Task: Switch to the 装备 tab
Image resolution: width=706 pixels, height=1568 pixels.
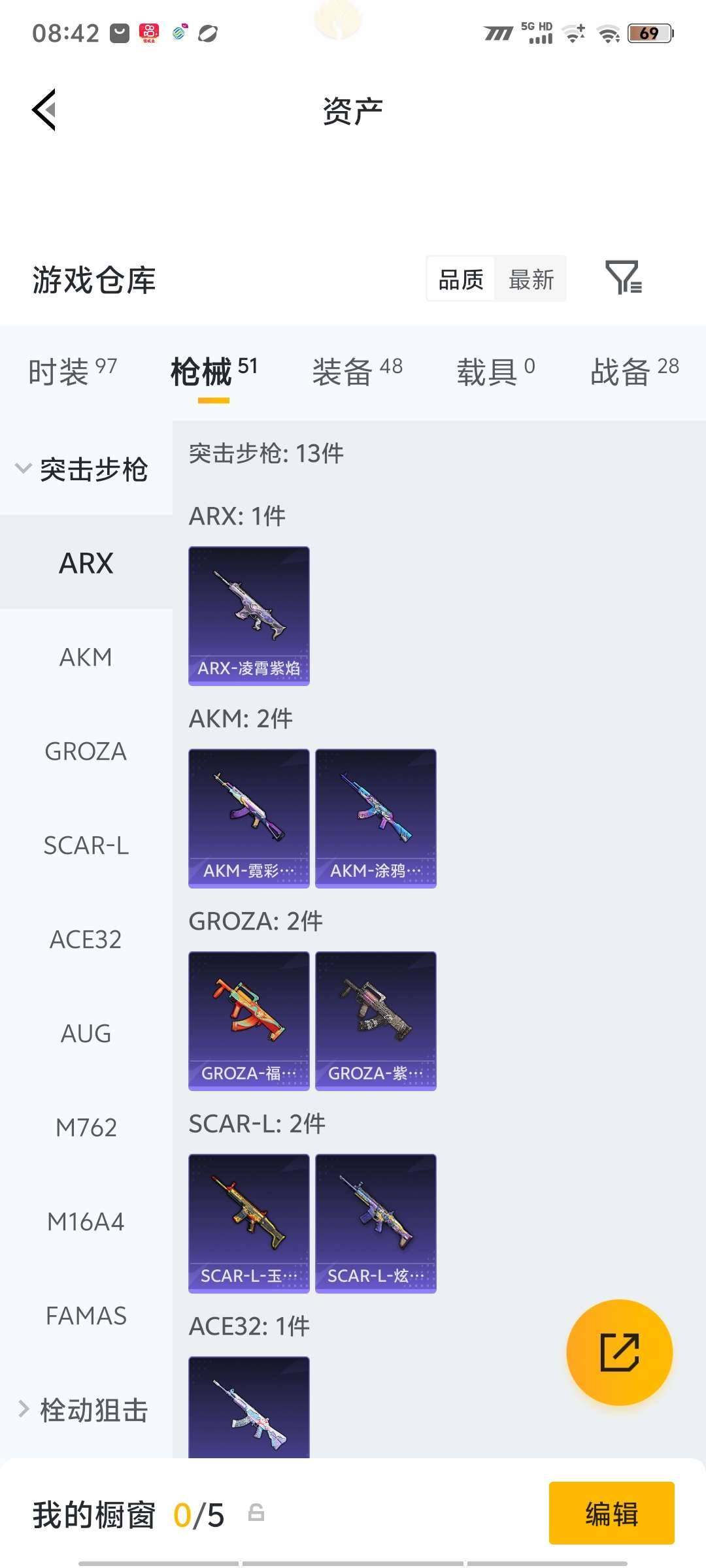Action: (x=352, y=370)
